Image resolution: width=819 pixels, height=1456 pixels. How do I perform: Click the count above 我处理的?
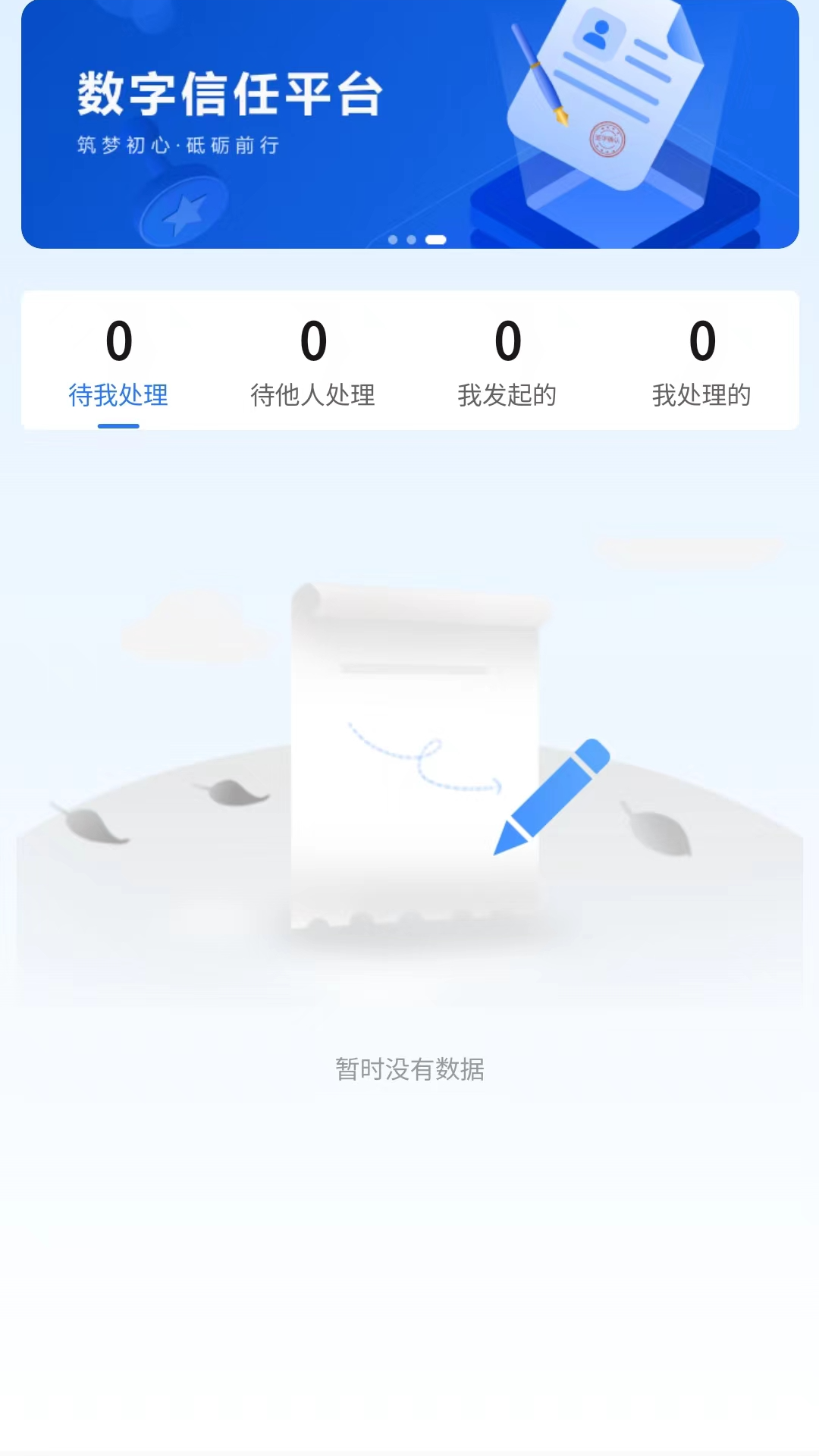pyautogui.click(x=703, y=343)
